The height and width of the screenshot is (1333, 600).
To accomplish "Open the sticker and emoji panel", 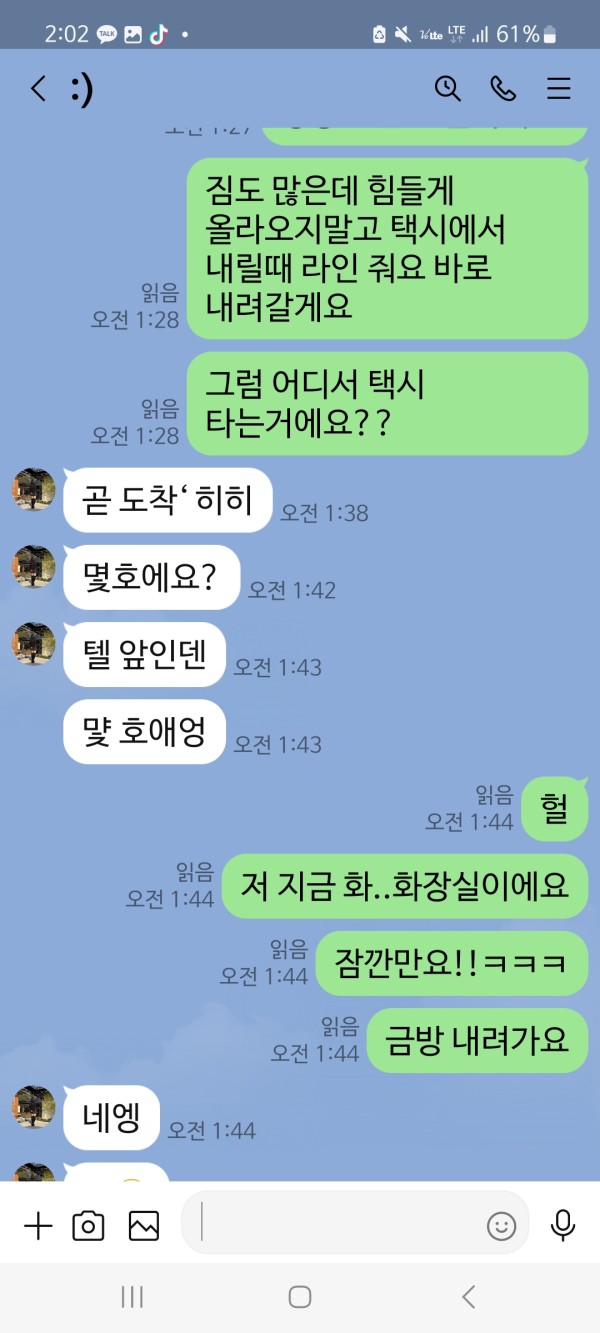I will coord(501,1225).
